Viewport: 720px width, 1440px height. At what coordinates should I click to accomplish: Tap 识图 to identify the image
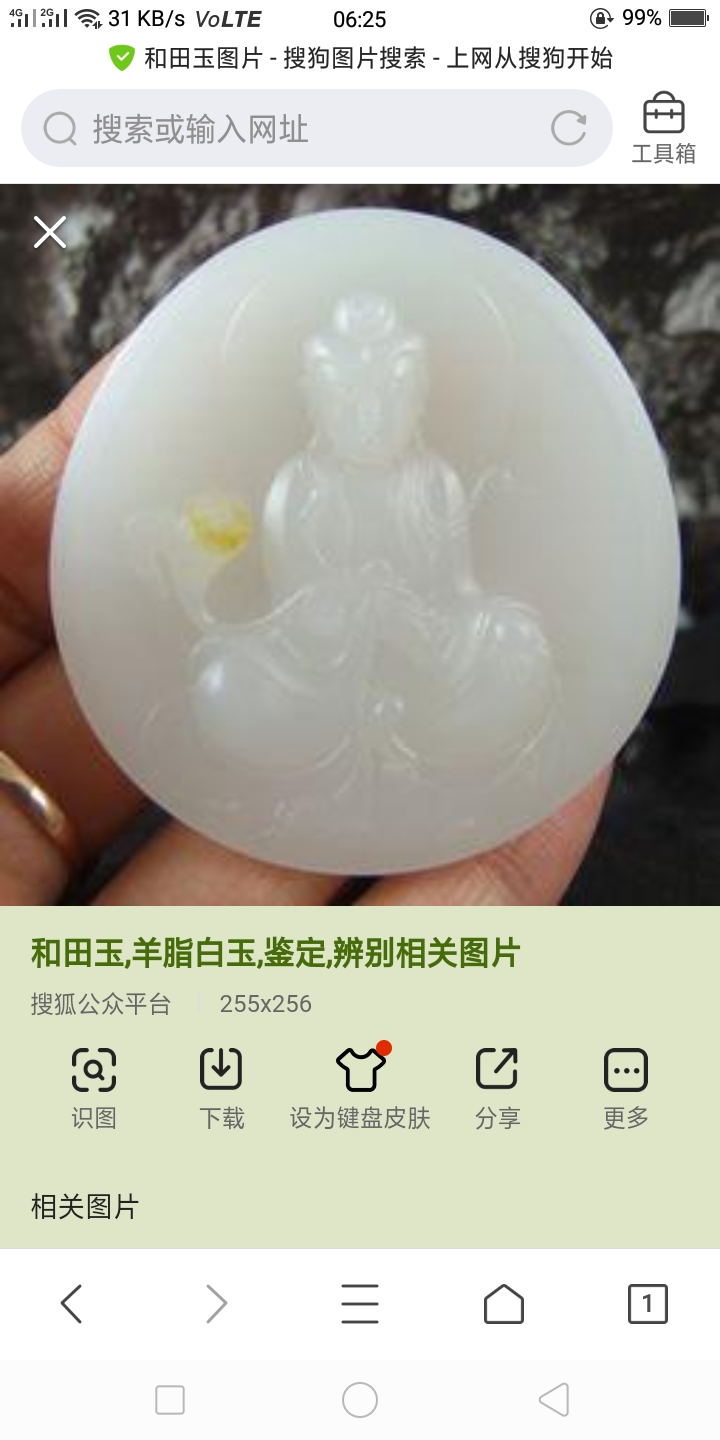click(94, 1090)
